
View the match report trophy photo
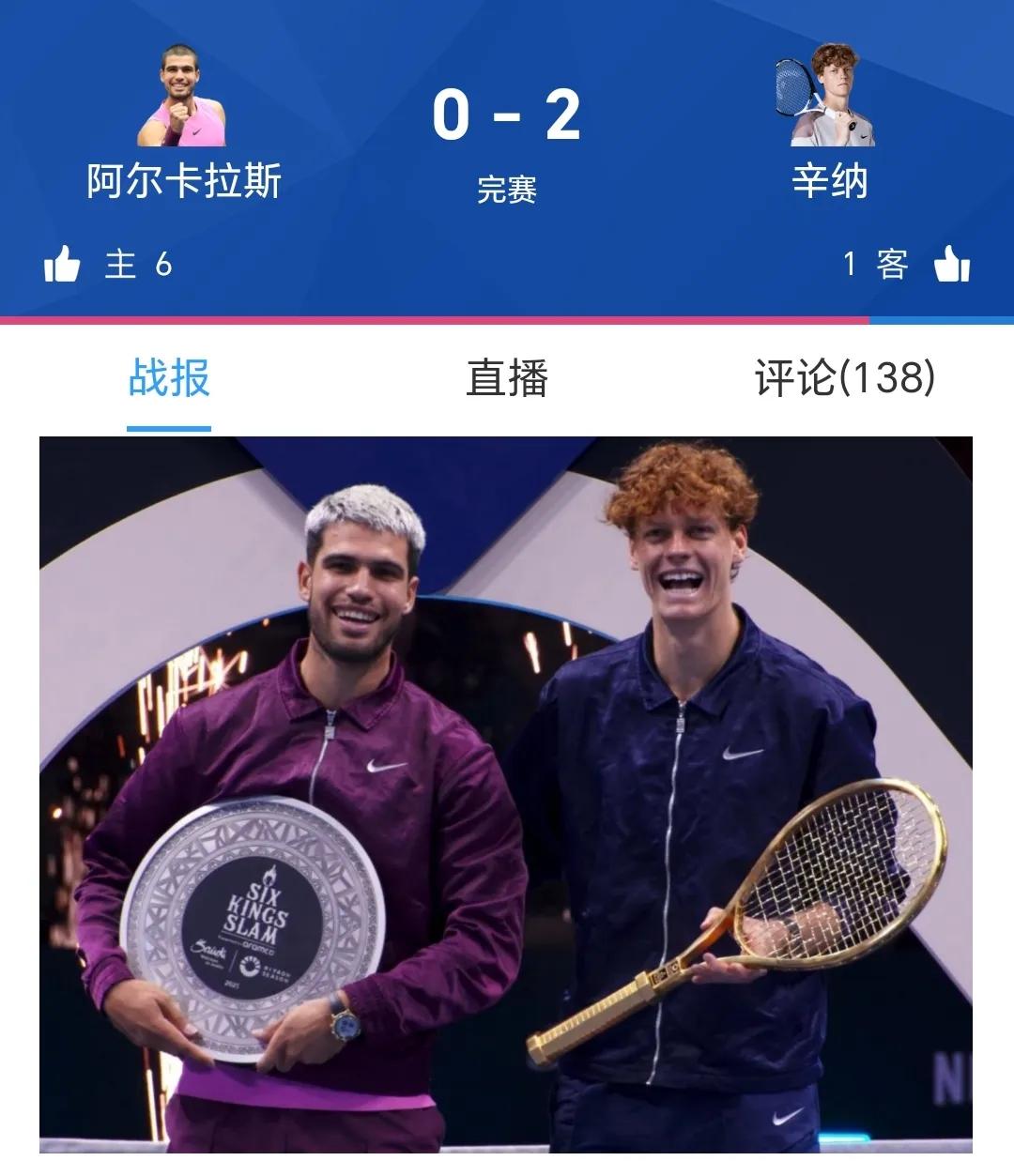[505, 793]
